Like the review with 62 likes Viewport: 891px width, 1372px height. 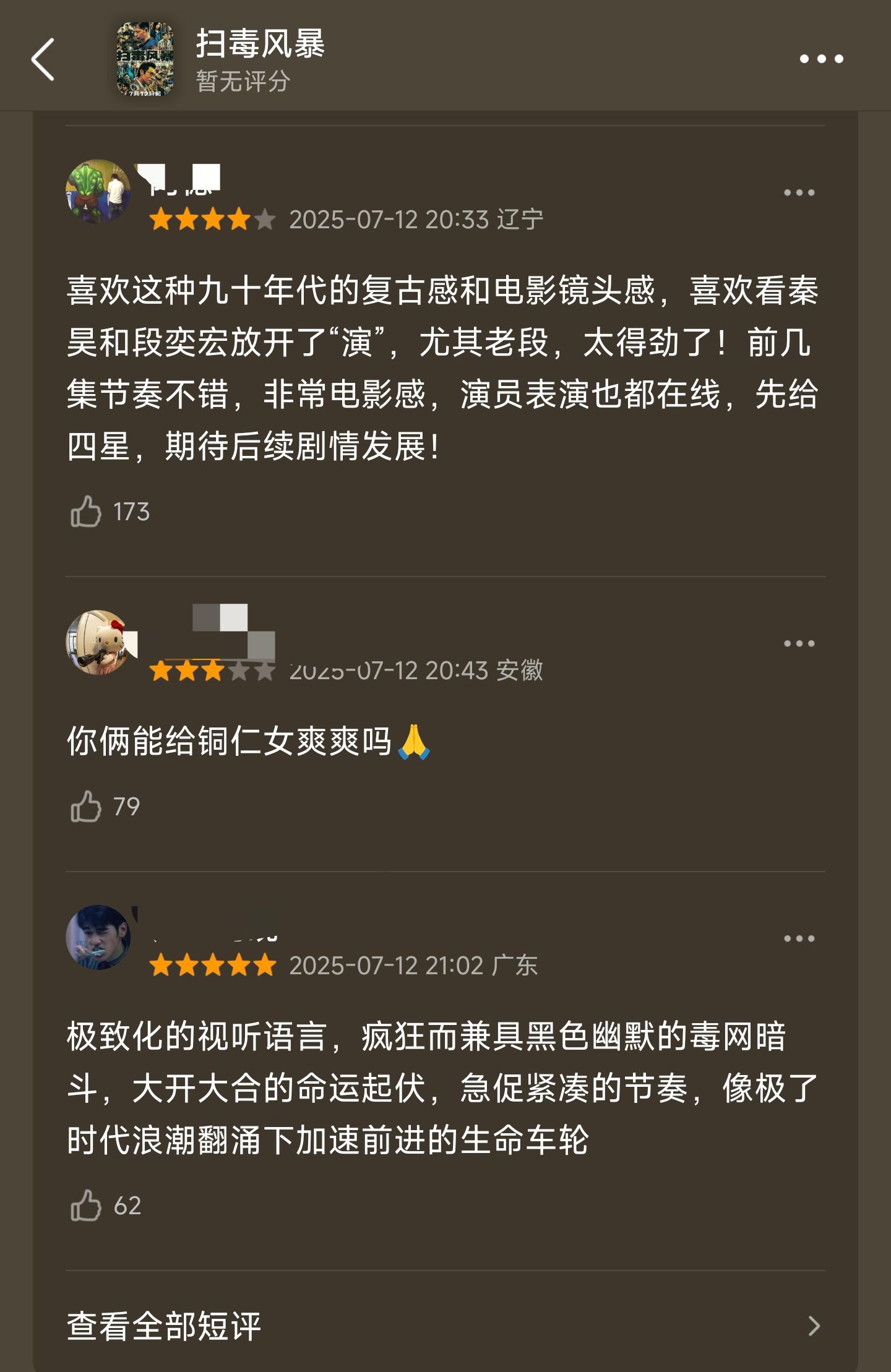(86, 1206)
